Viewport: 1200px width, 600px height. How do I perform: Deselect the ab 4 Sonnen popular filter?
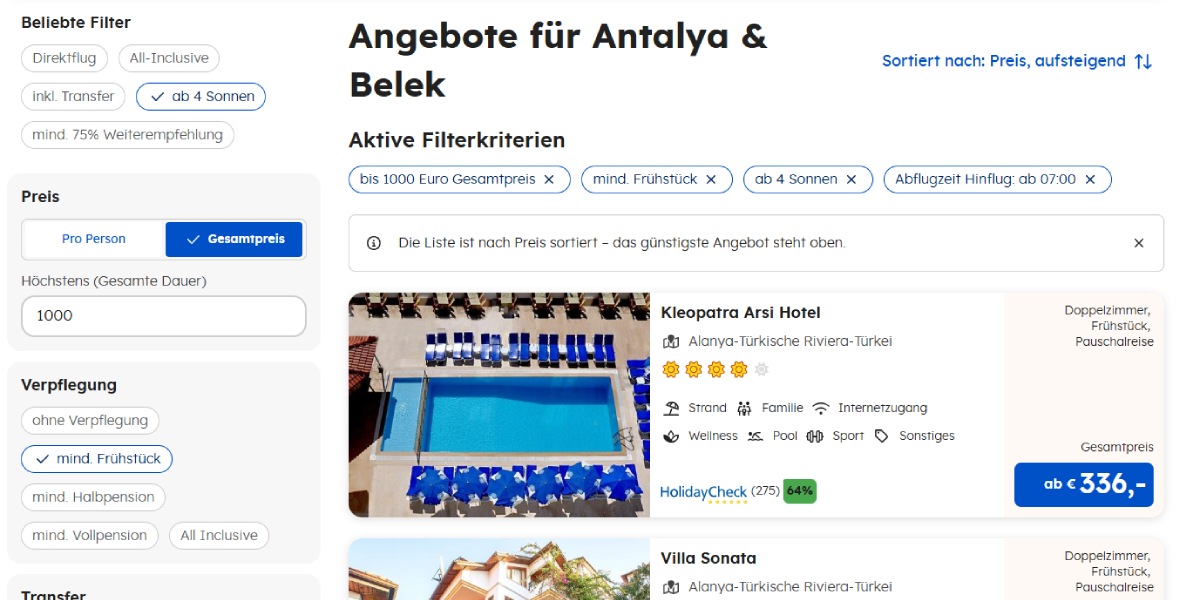click(201, 96)
